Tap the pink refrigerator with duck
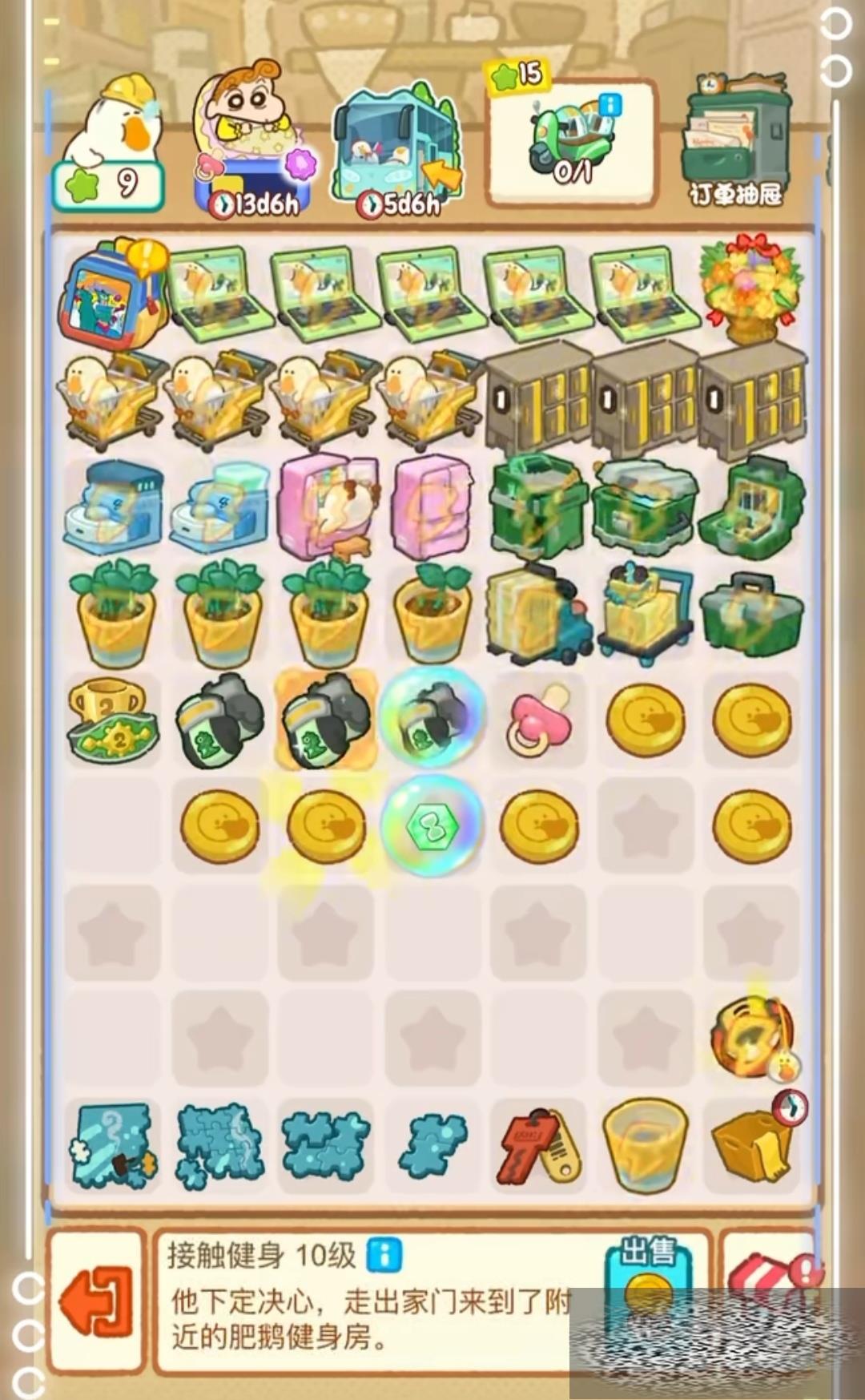 [x=327, y=506]
